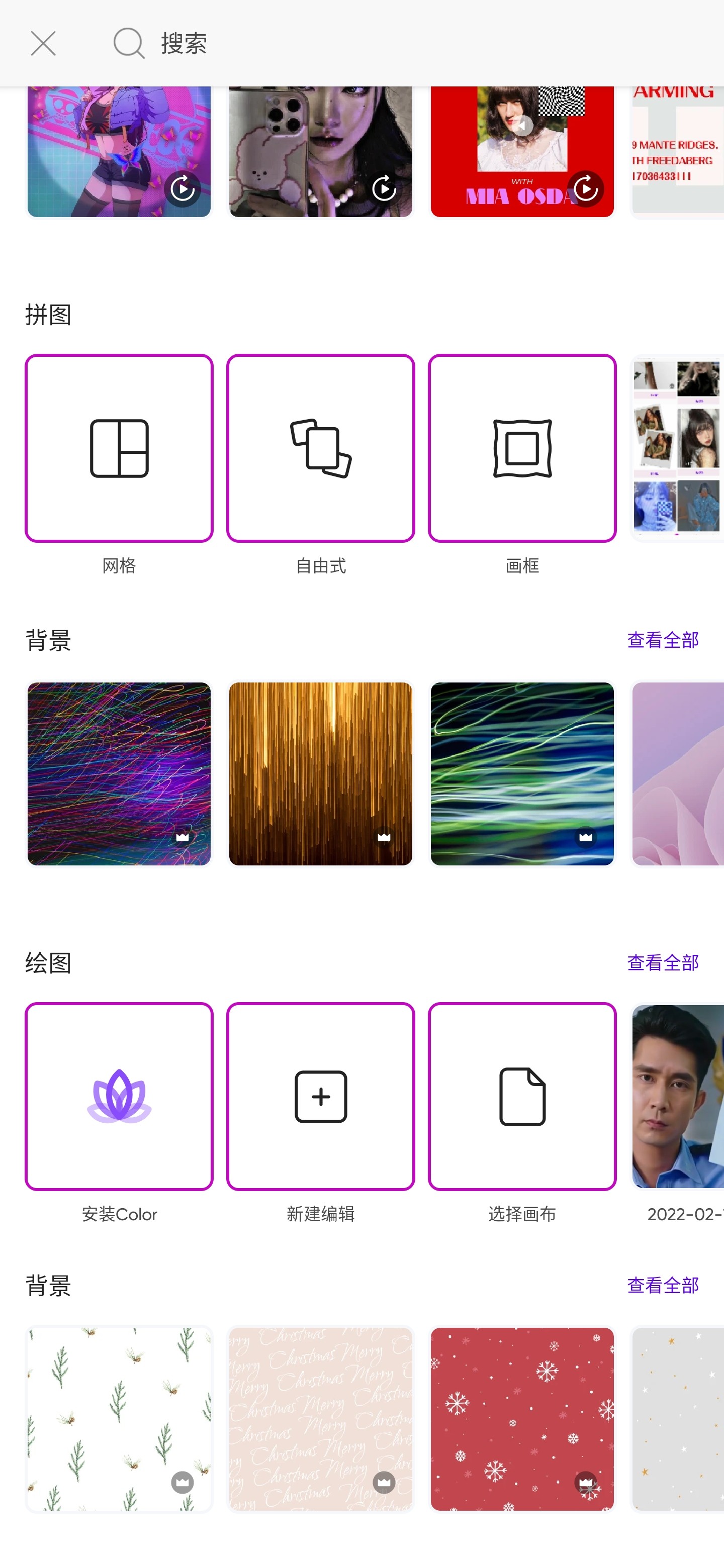The height and width of the screenshot is (1568, 724).
Task: View all in 绘图 section
Action: coord(663,962)
